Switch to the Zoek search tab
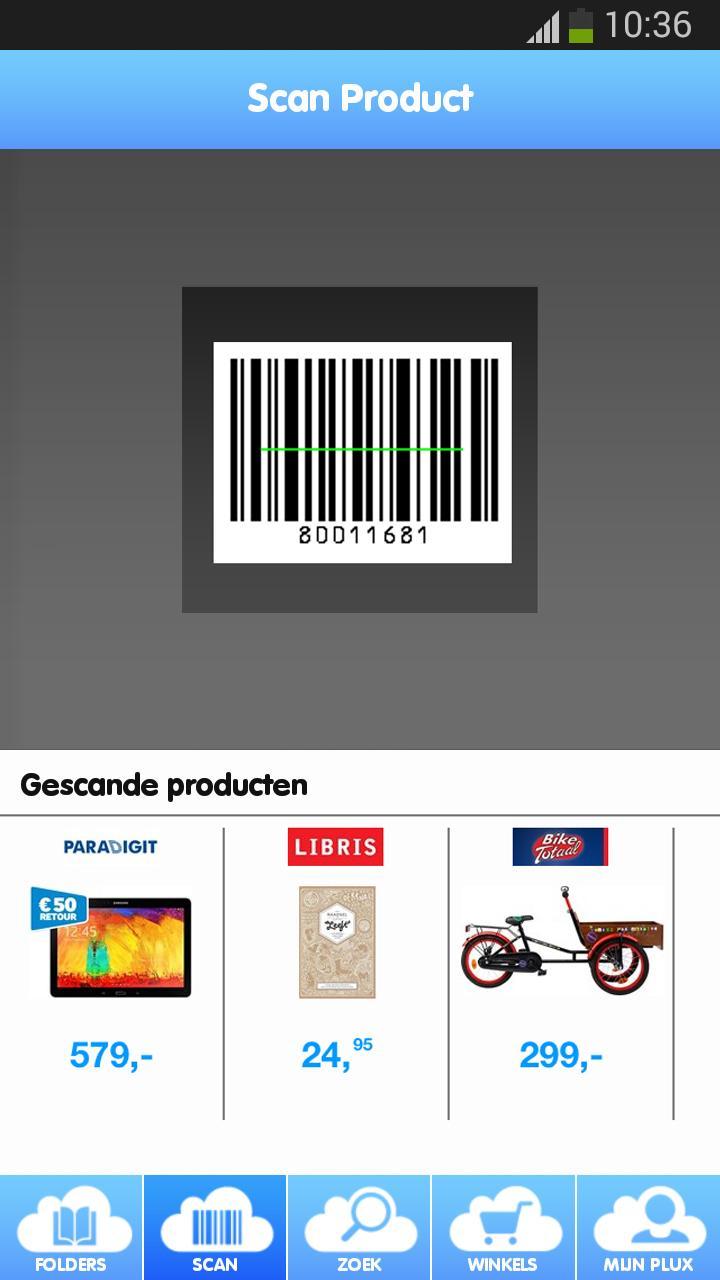720x1280 pixels. point(359,1228)
